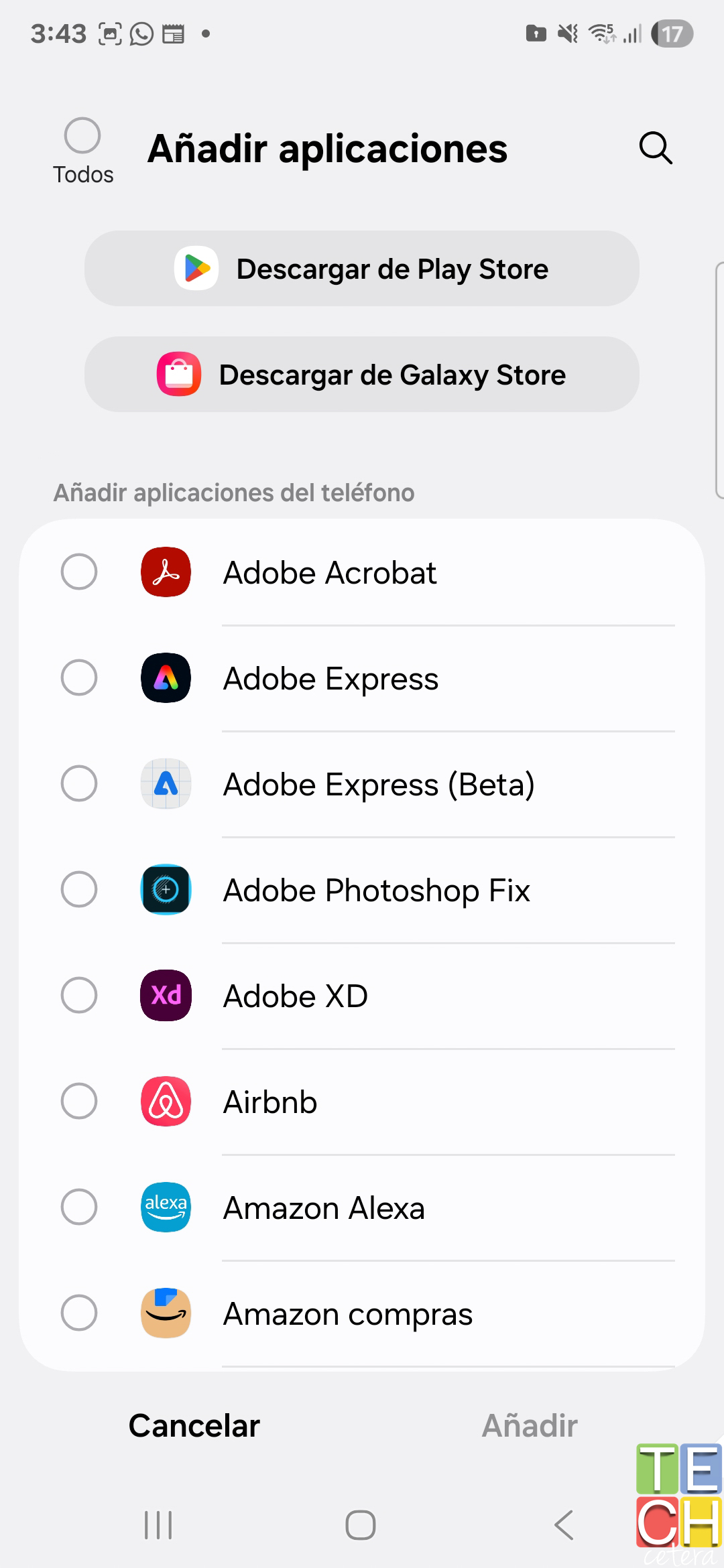Select Amazon compras
Image resolution: width=724 pixels, height=1568 pixels.
point(362,1314)
